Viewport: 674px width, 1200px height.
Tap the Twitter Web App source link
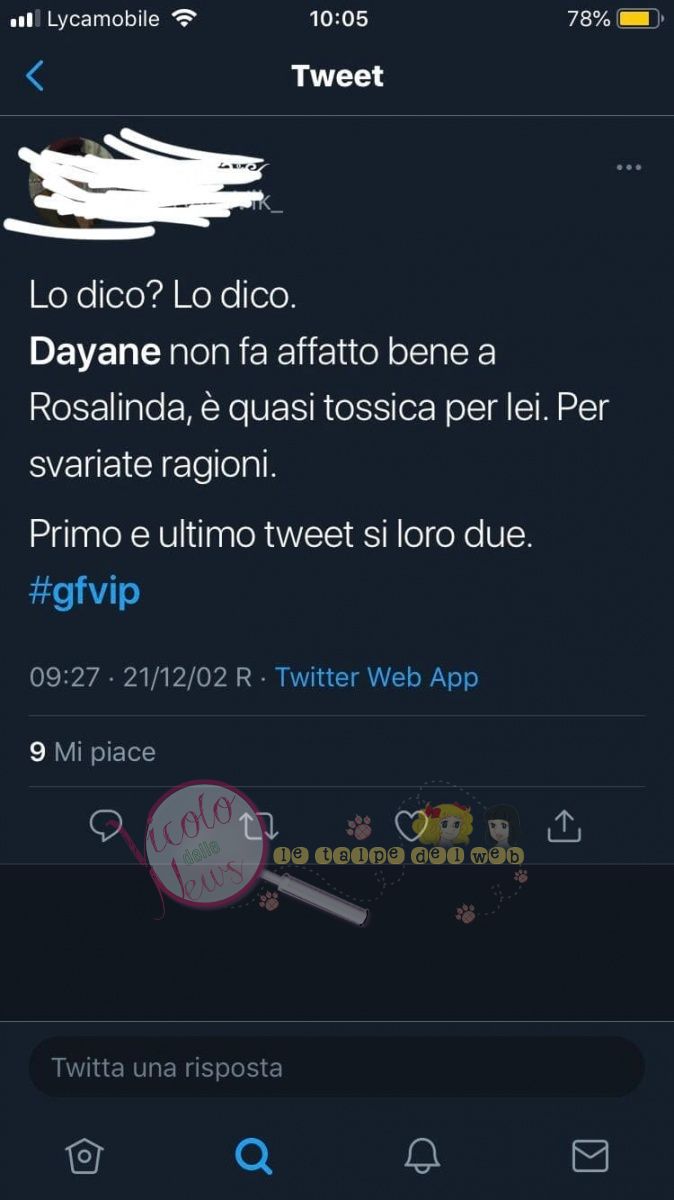377,677
